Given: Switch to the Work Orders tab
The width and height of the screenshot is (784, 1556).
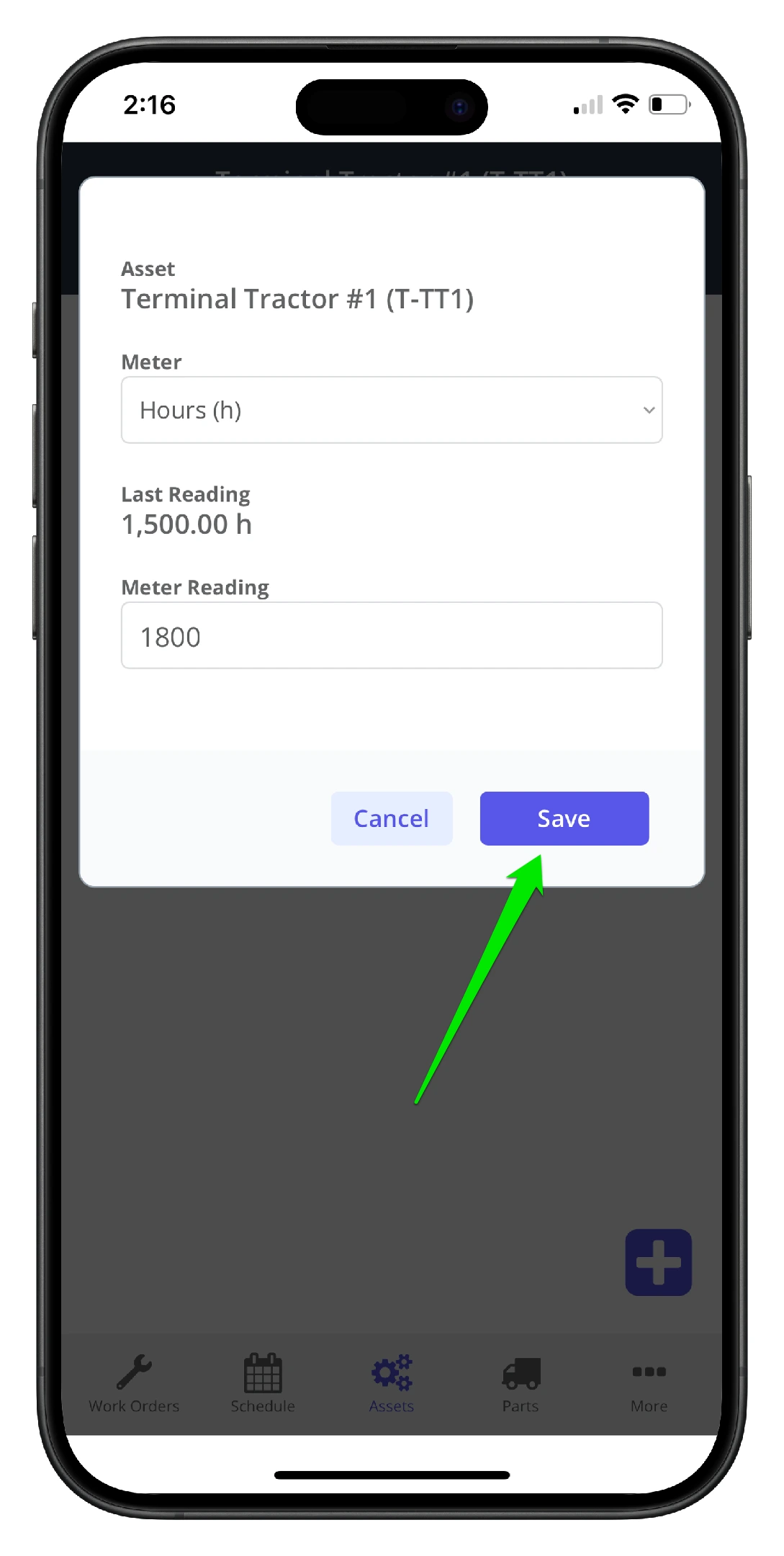Looking at the screenshot, I should [x=134, y=1384].
